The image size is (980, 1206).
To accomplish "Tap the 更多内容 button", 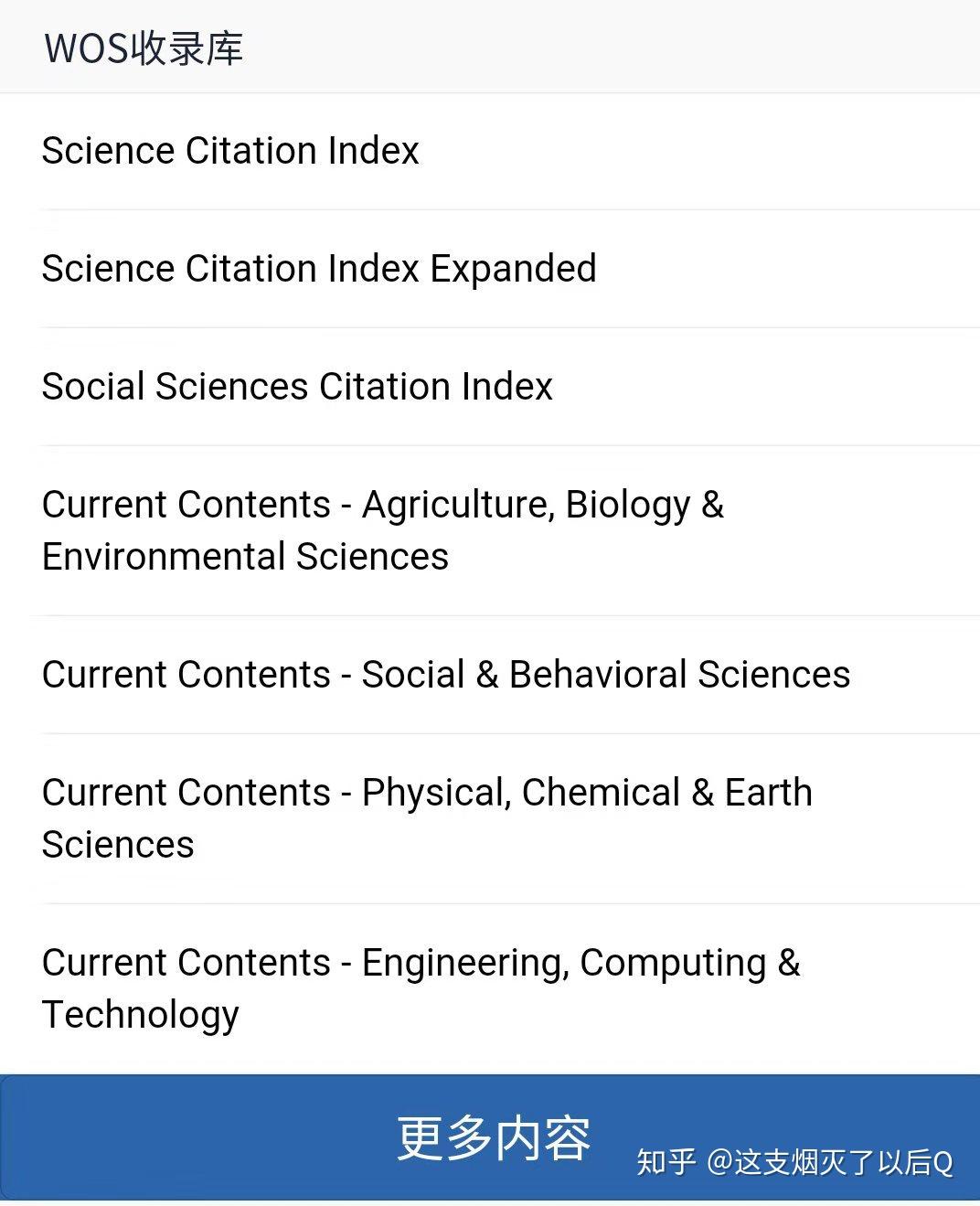I will click(x=492, y=1137).
